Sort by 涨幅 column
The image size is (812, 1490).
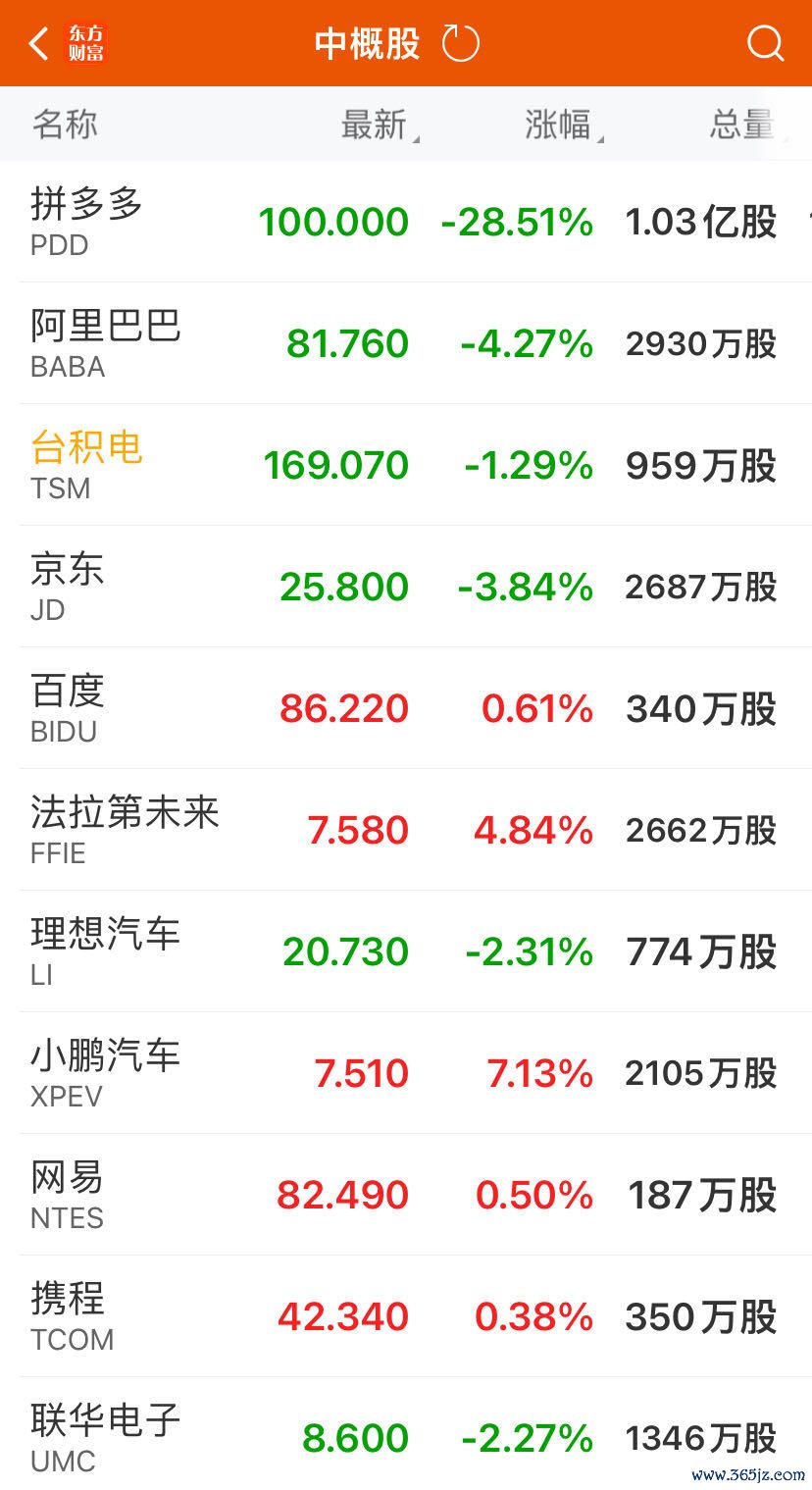(x=563, y=125)
